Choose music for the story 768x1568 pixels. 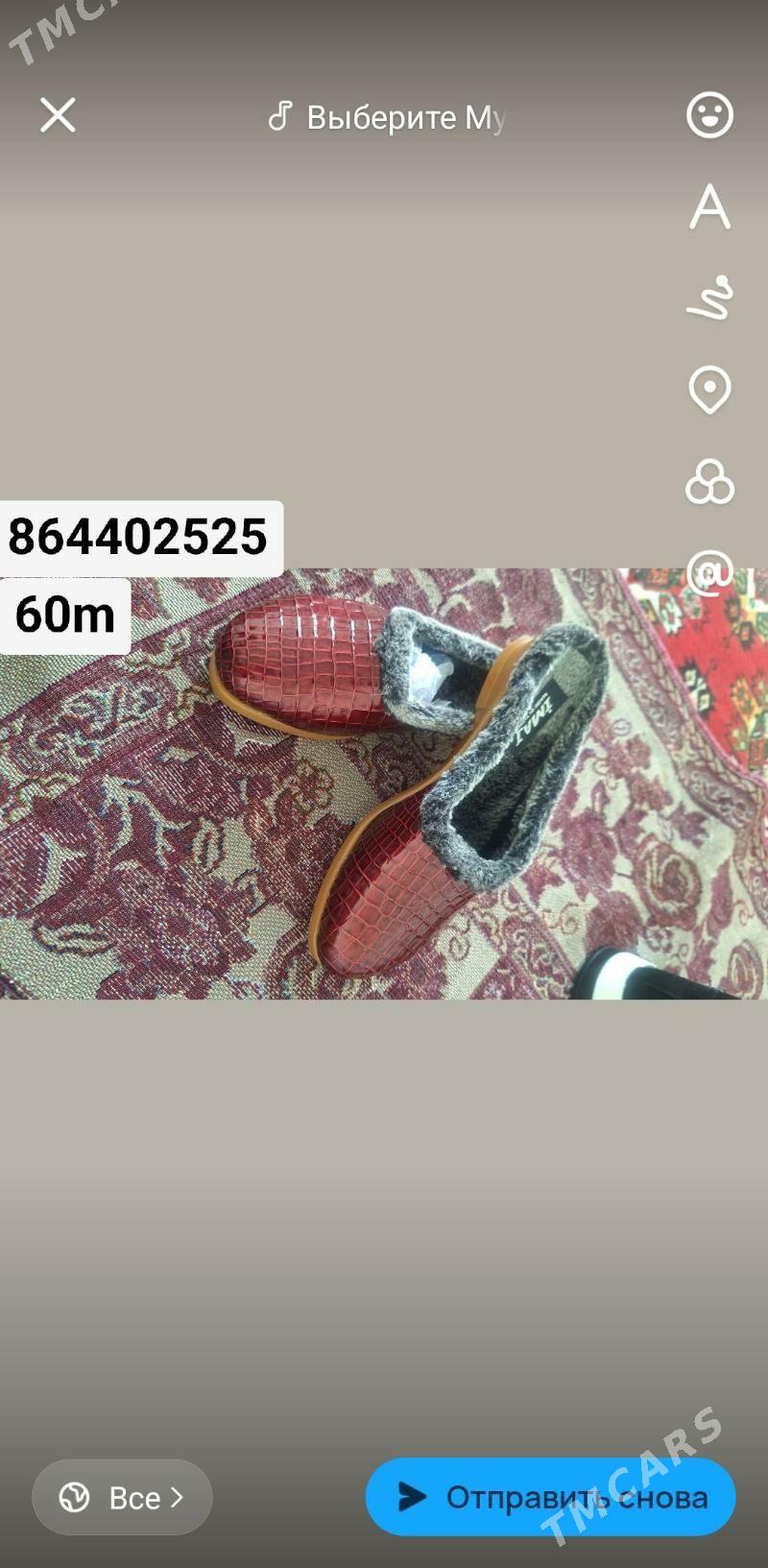point(386,117)
